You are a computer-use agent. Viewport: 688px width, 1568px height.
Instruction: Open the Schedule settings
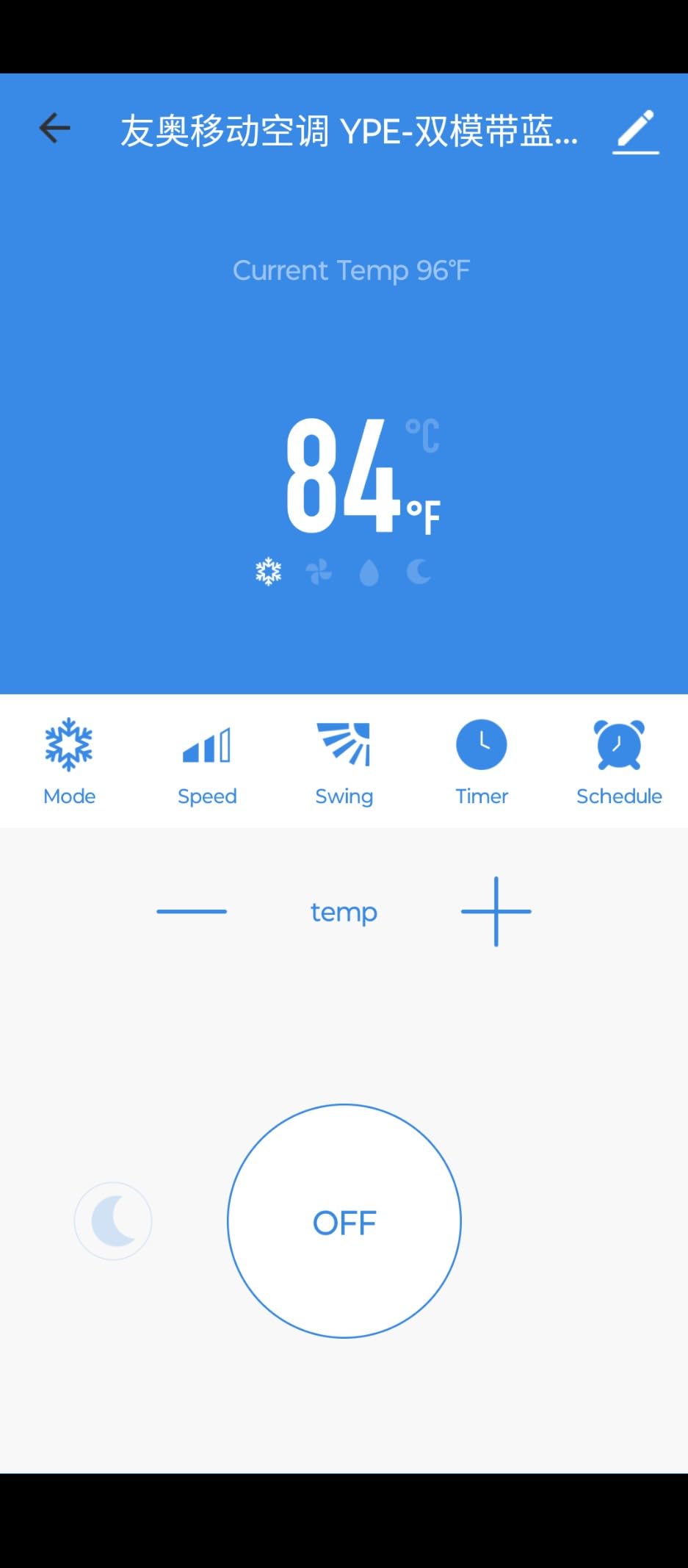619,762
